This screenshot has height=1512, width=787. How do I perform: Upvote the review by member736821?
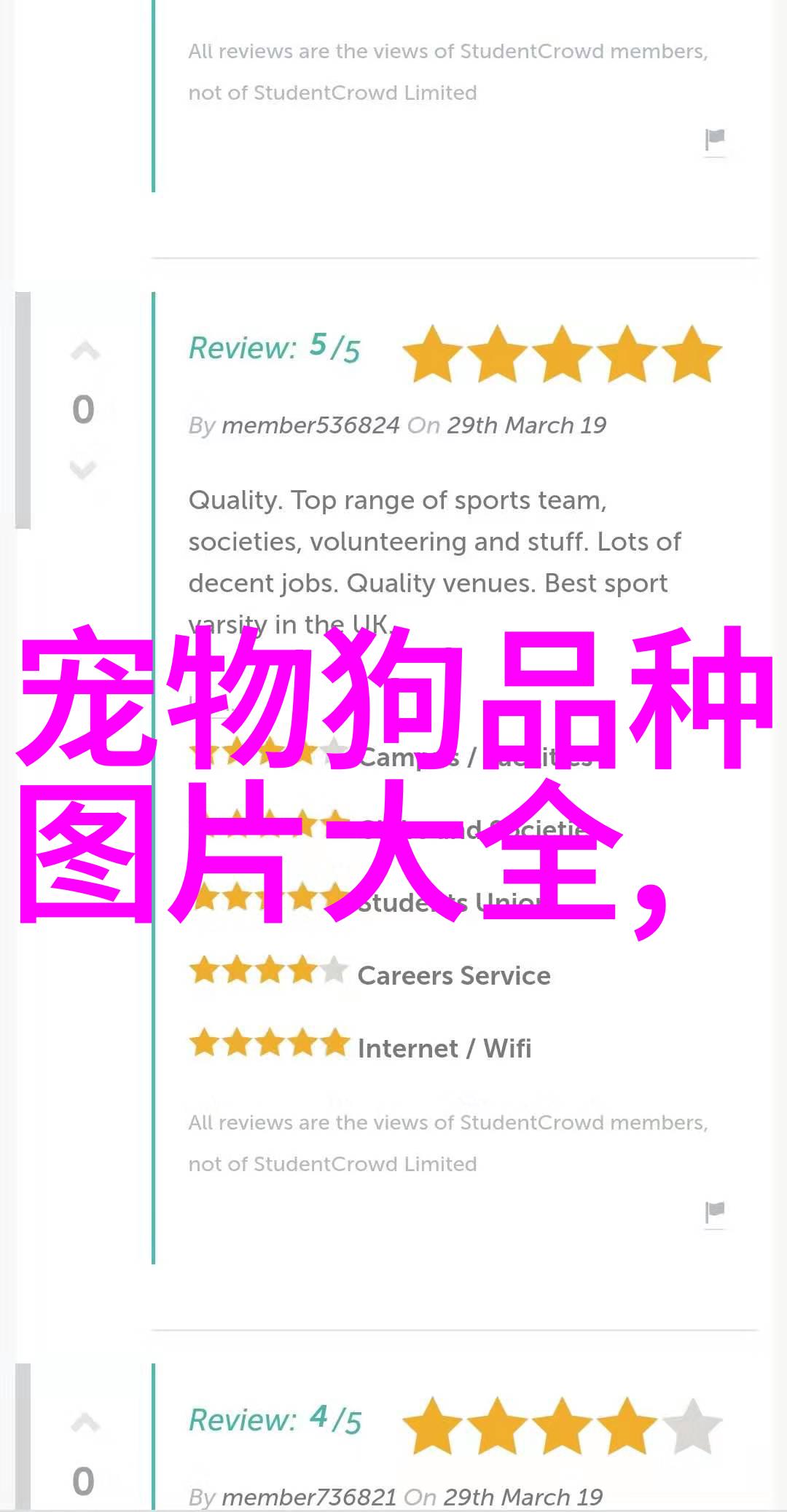click(x=85, y=1422)
